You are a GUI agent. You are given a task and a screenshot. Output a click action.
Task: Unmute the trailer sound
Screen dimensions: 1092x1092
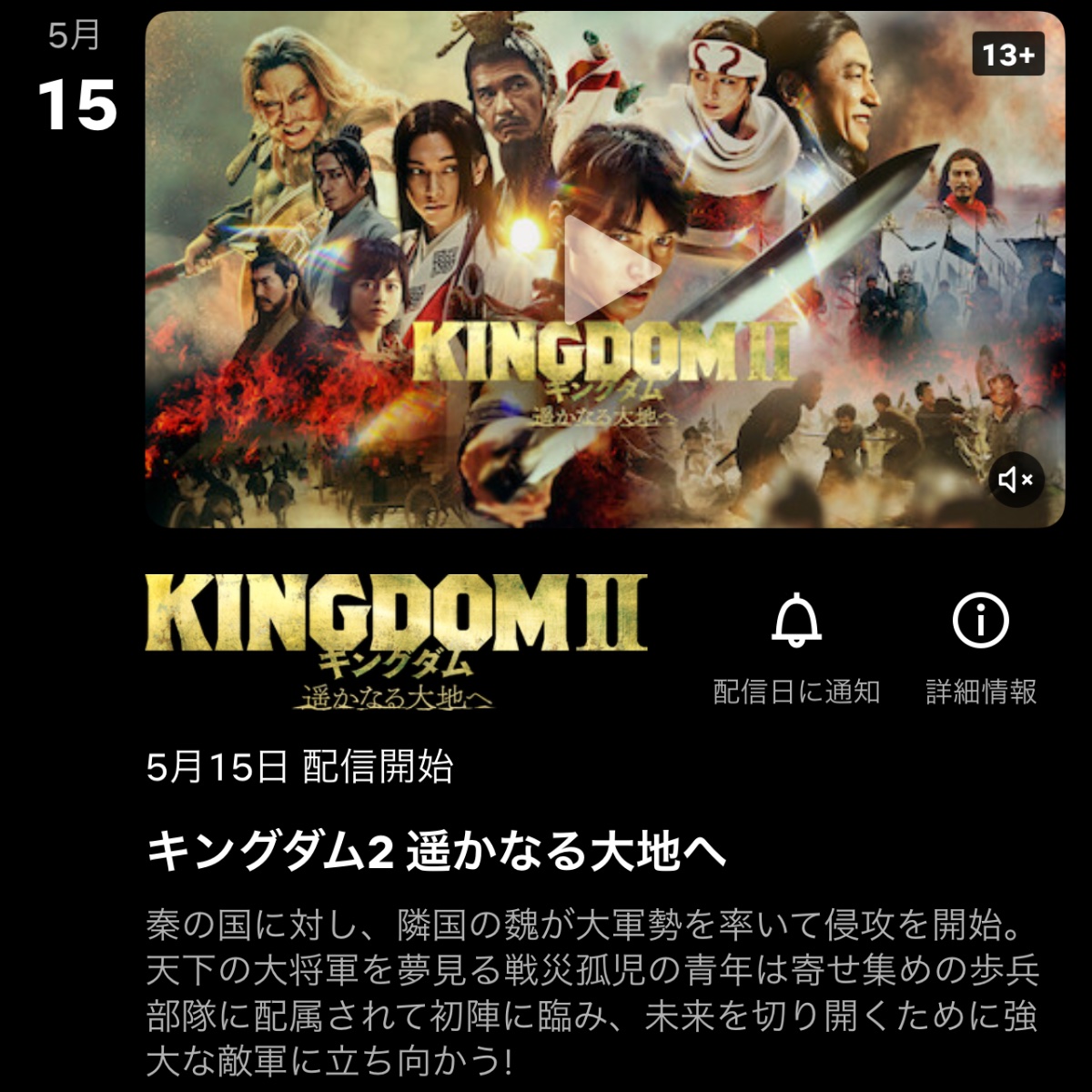[x=1016, y=479]
